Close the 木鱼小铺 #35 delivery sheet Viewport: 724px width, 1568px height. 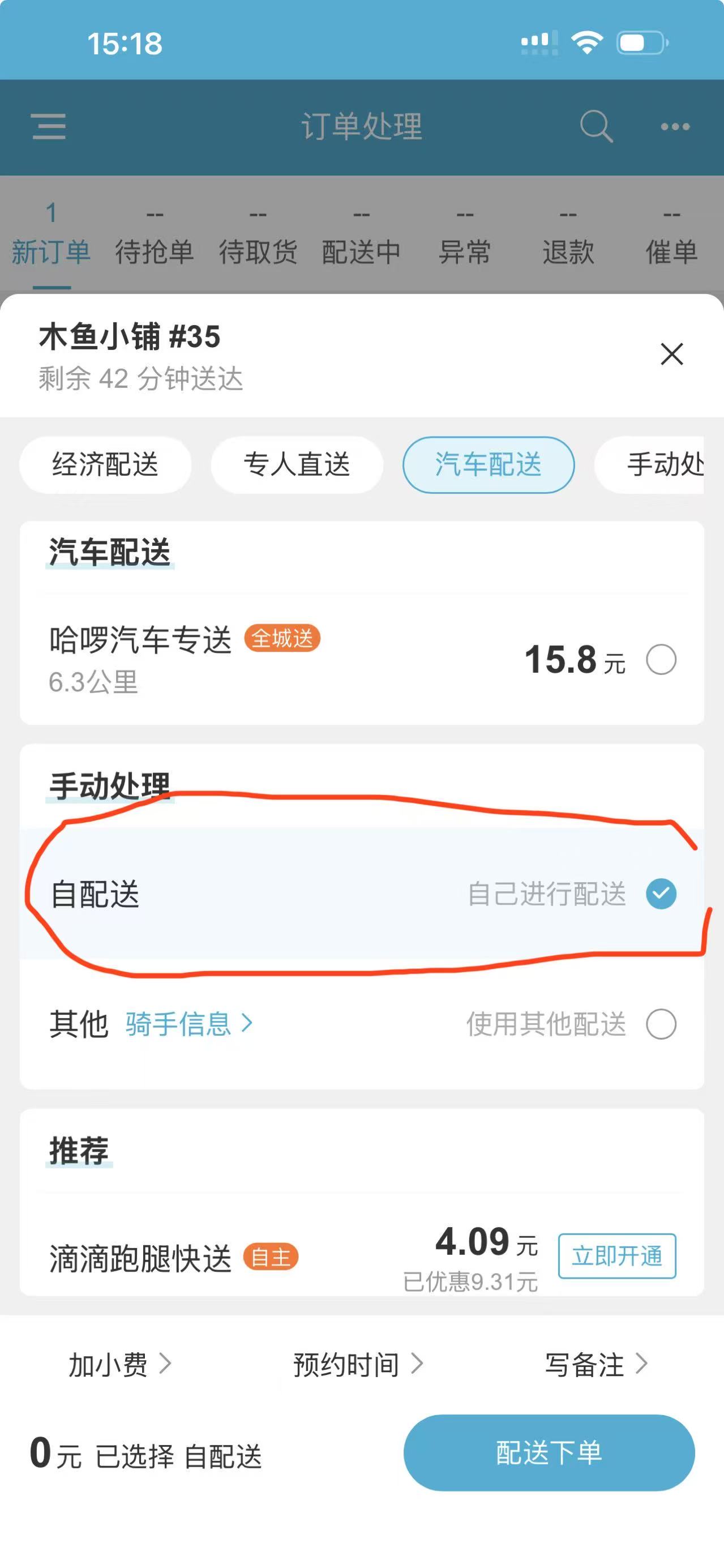click(x=672, y=354)
